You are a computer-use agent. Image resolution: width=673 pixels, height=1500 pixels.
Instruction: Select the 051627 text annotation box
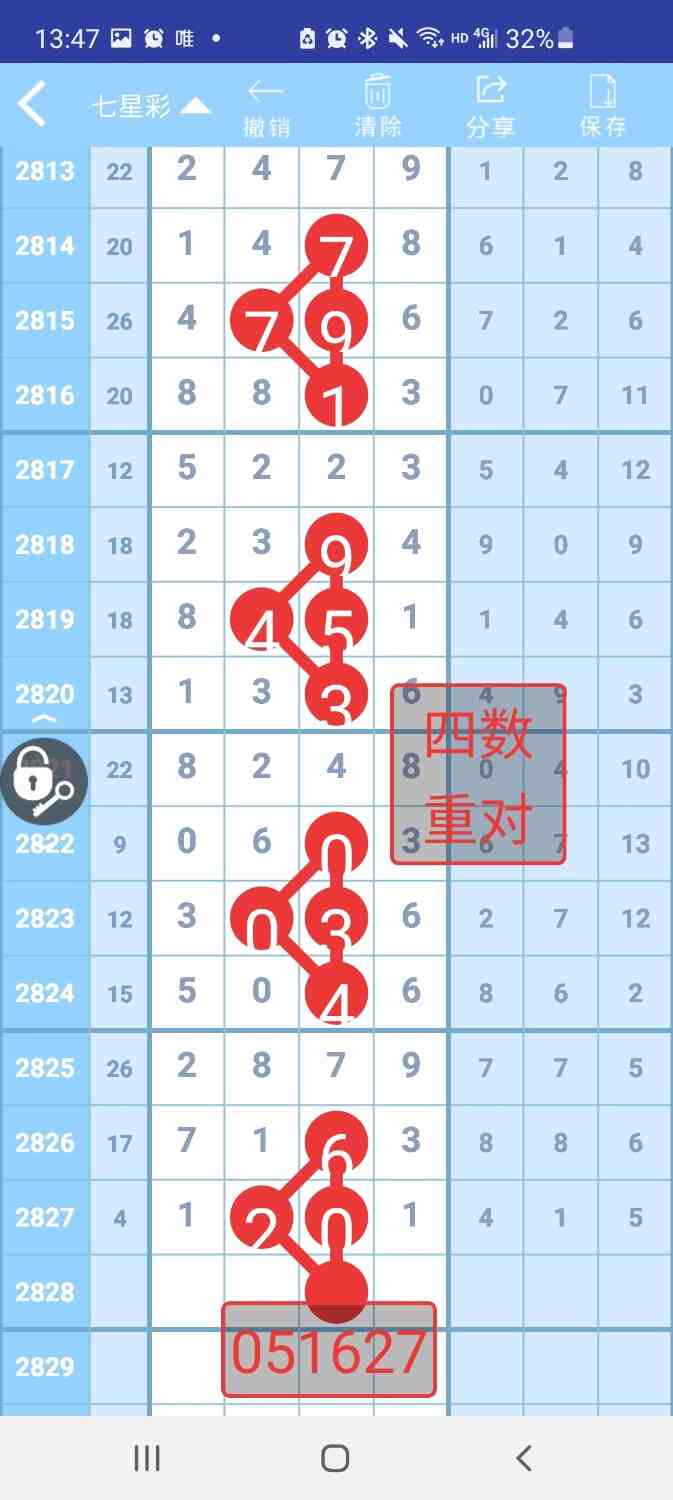[x=329, y=1350]
